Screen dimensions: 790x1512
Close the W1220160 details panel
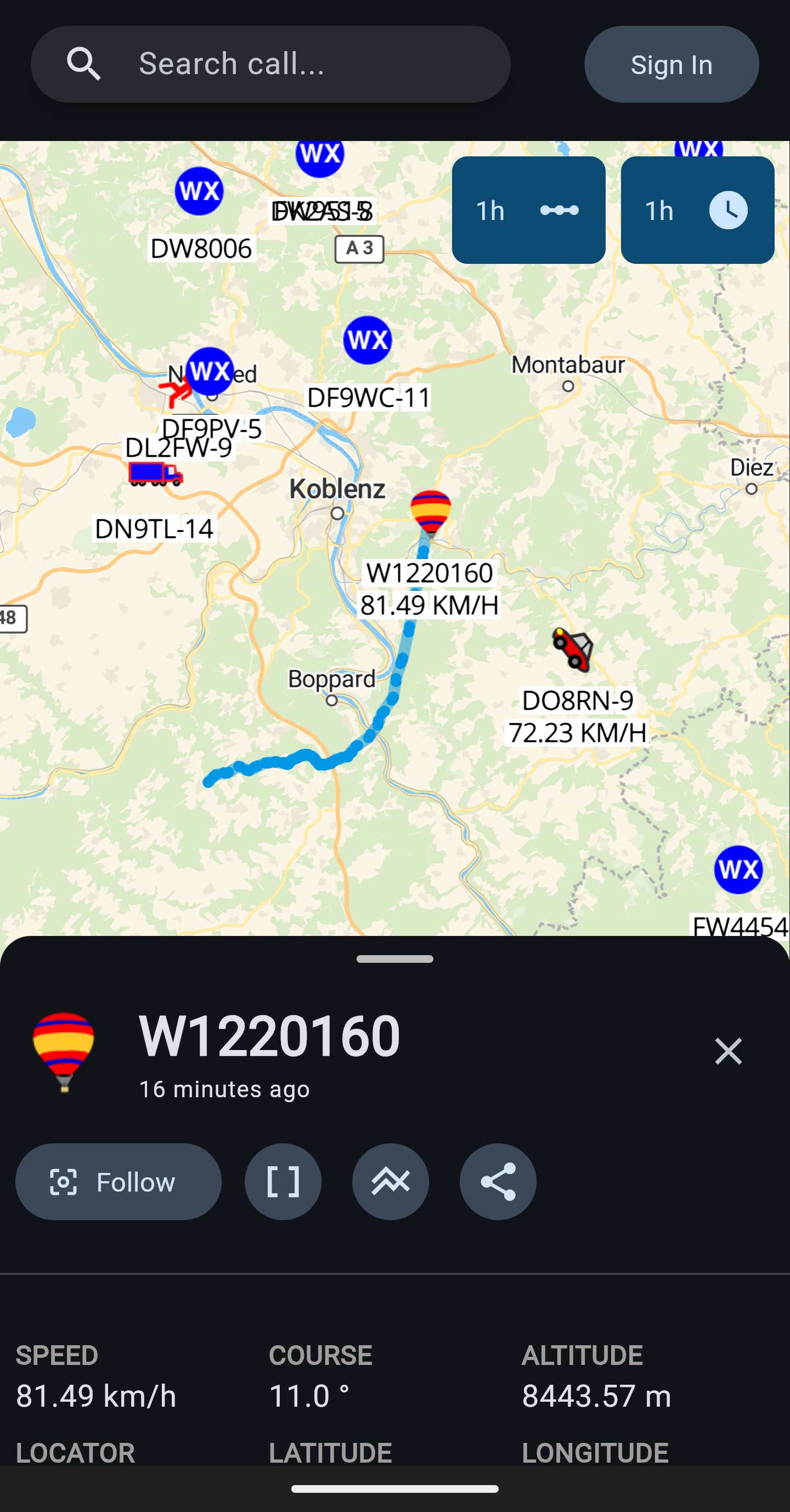click(728, 1051)
